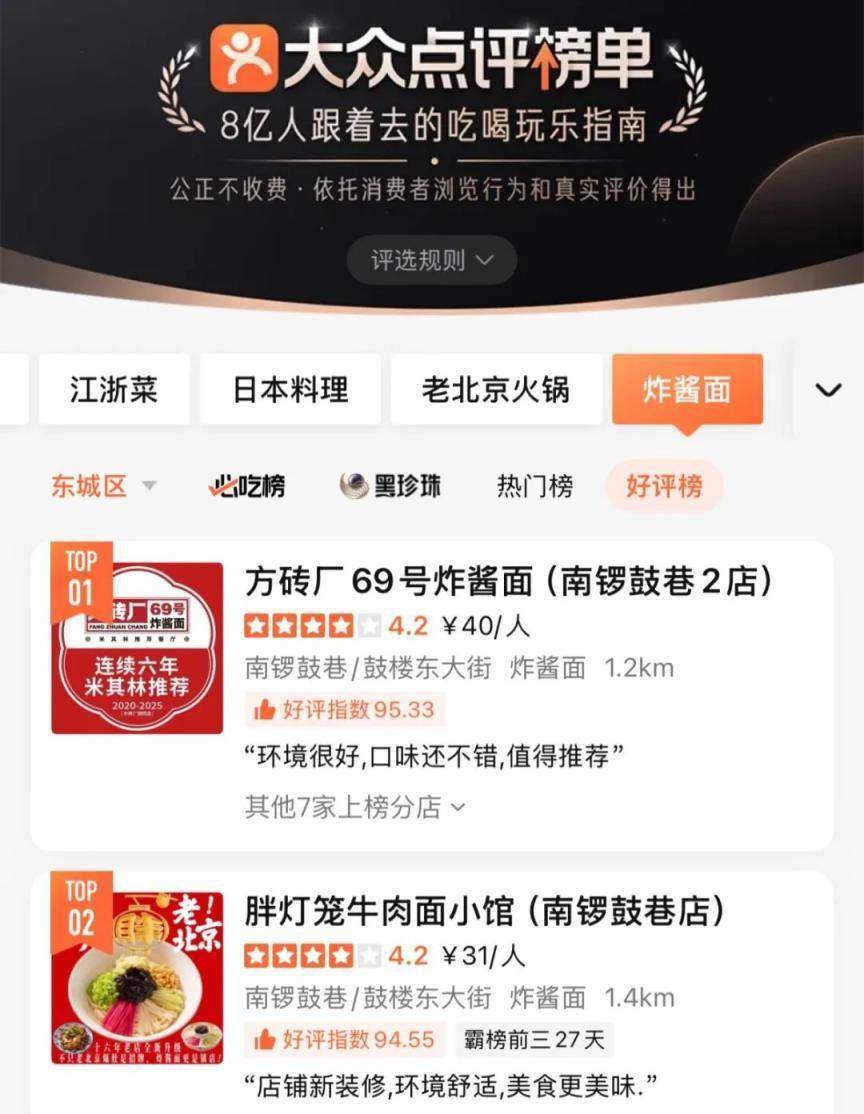Image resolution: width=864 pixels, height=1114 pixels.
Task: Select the 炸酱面 category tab
Action: point(687,389)
